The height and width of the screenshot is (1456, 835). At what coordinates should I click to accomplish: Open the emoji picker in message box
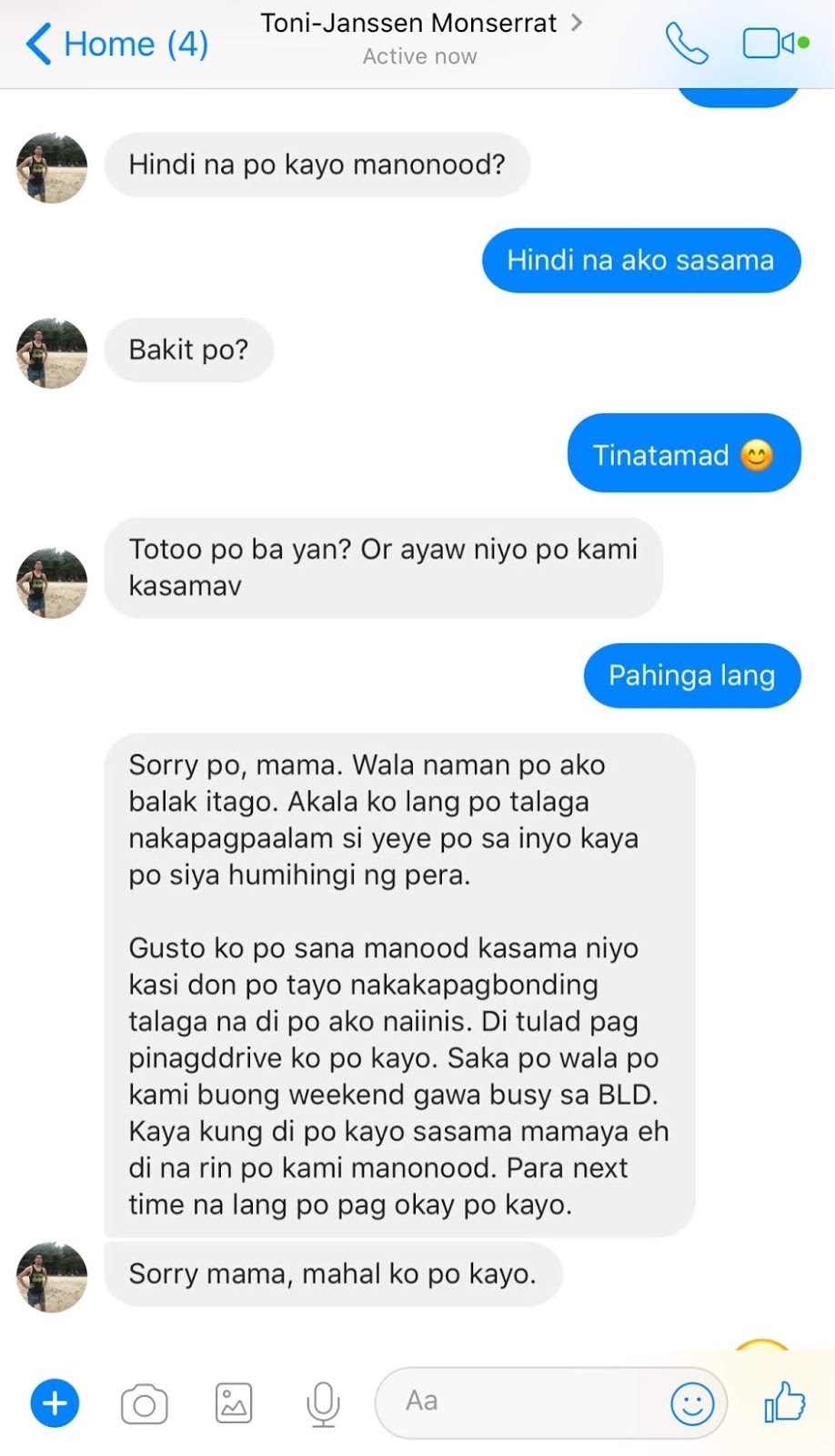point(692,1402)
